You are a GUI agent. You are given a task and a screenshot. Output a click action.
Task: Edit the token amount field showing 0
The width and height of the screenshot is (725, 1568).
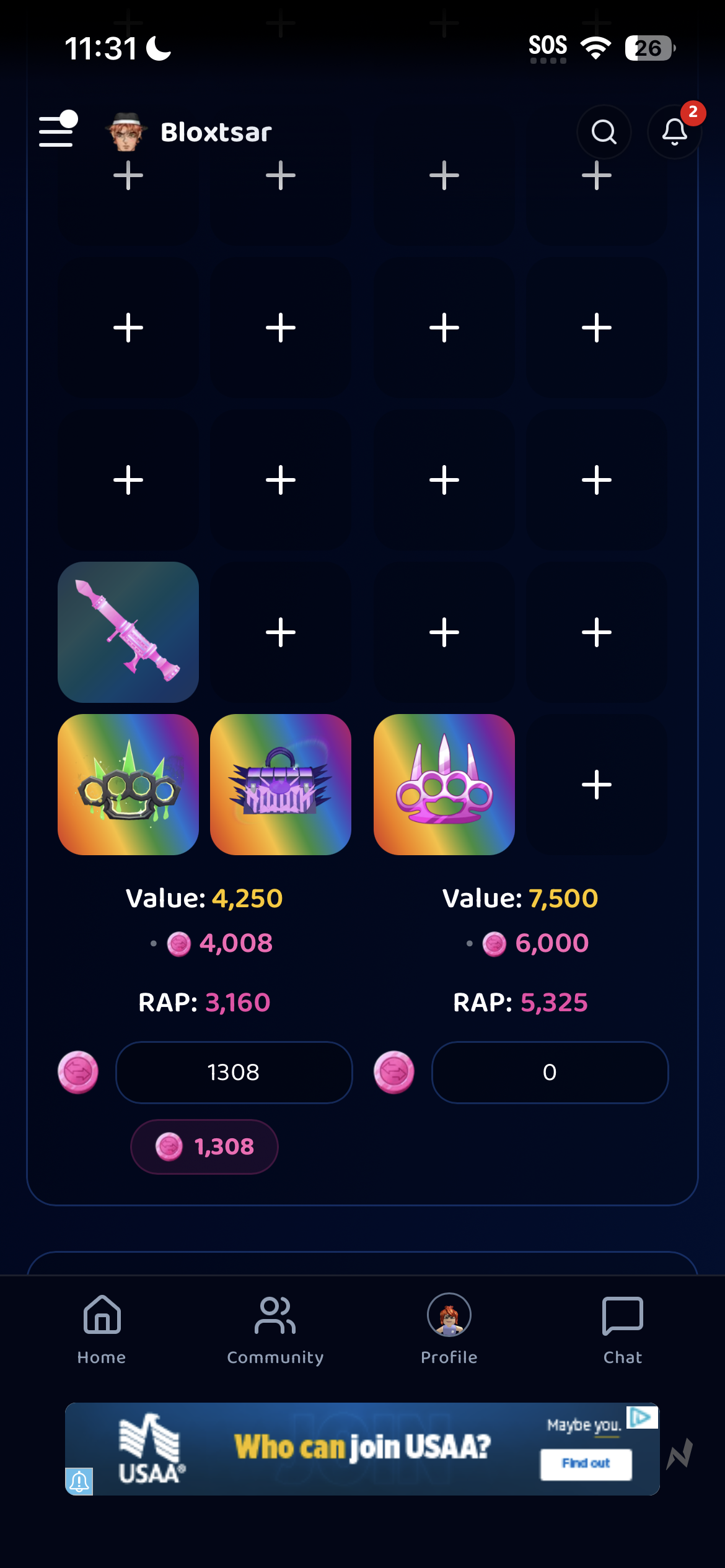coord(550,1072)
